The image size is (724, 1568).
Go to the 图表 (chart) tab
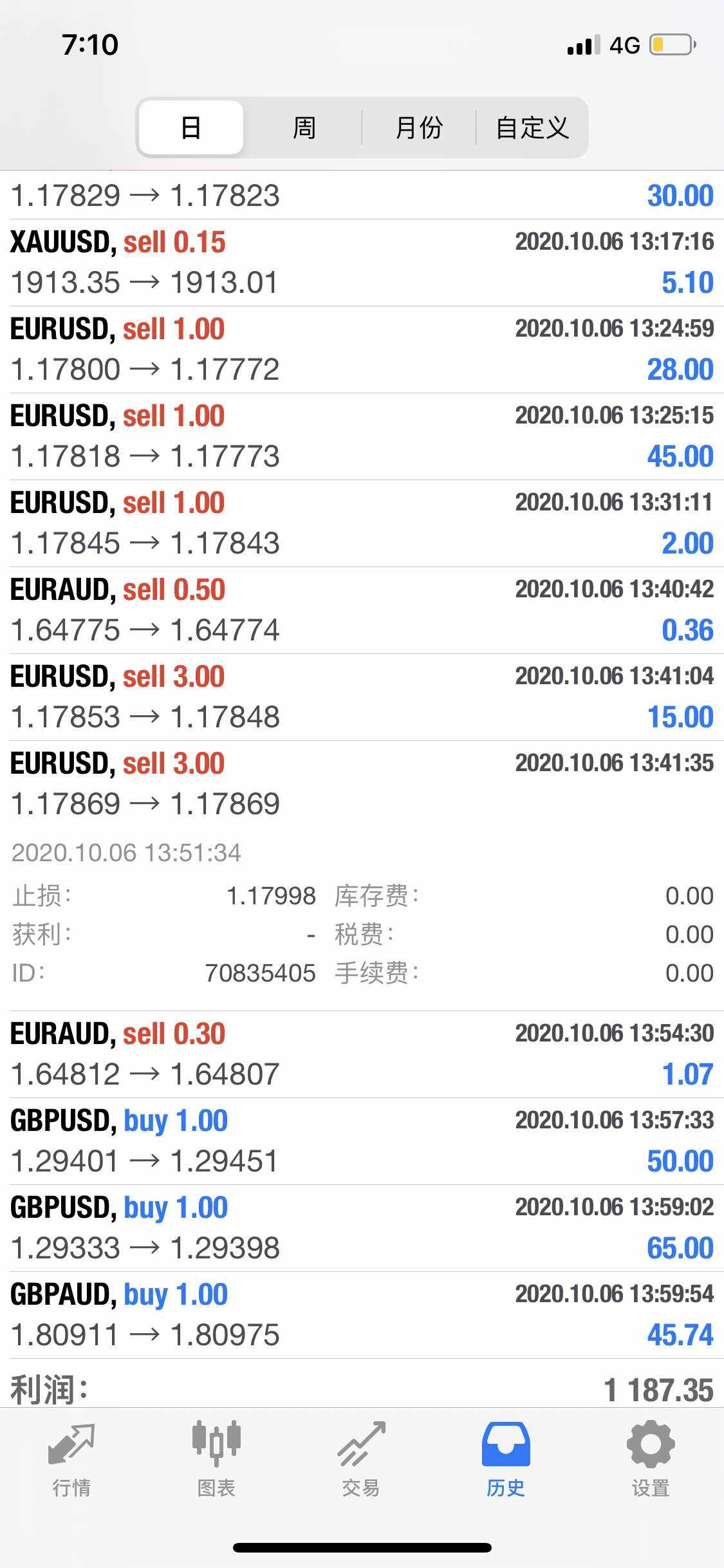click(x=216, y=1459)
